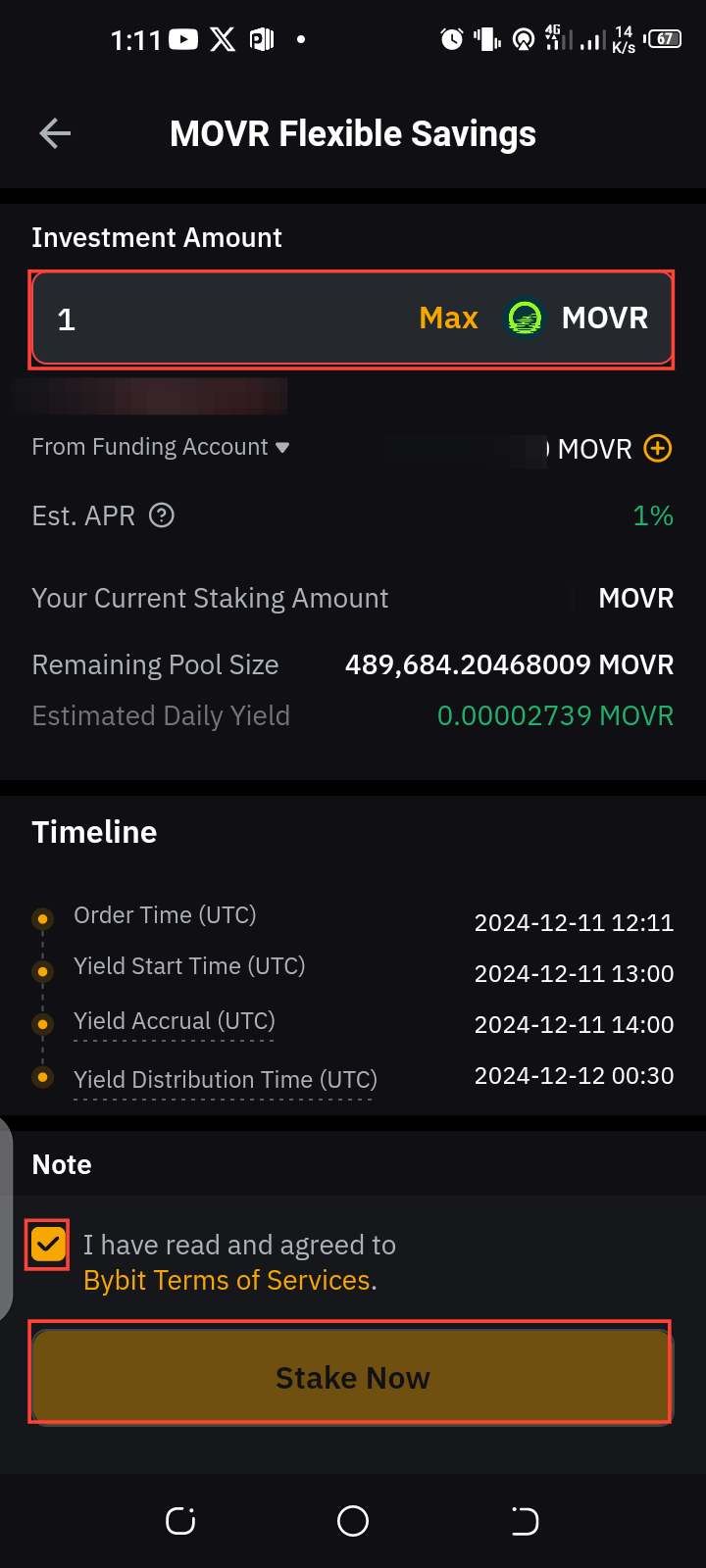Tap the Stake Now button
This screenshot has width=706, height=1568.
coord(352,1376)
